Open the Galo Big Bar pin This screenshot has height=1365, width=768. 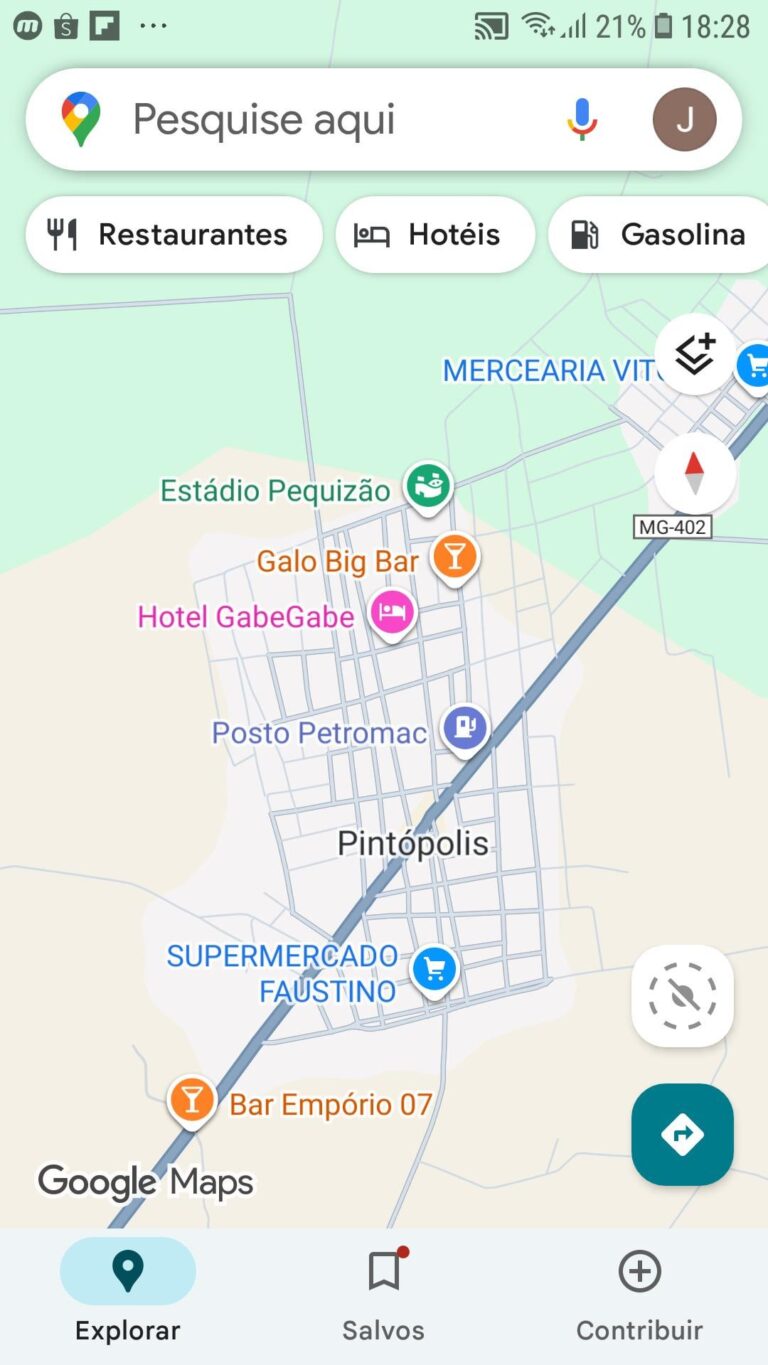point(455,557)
